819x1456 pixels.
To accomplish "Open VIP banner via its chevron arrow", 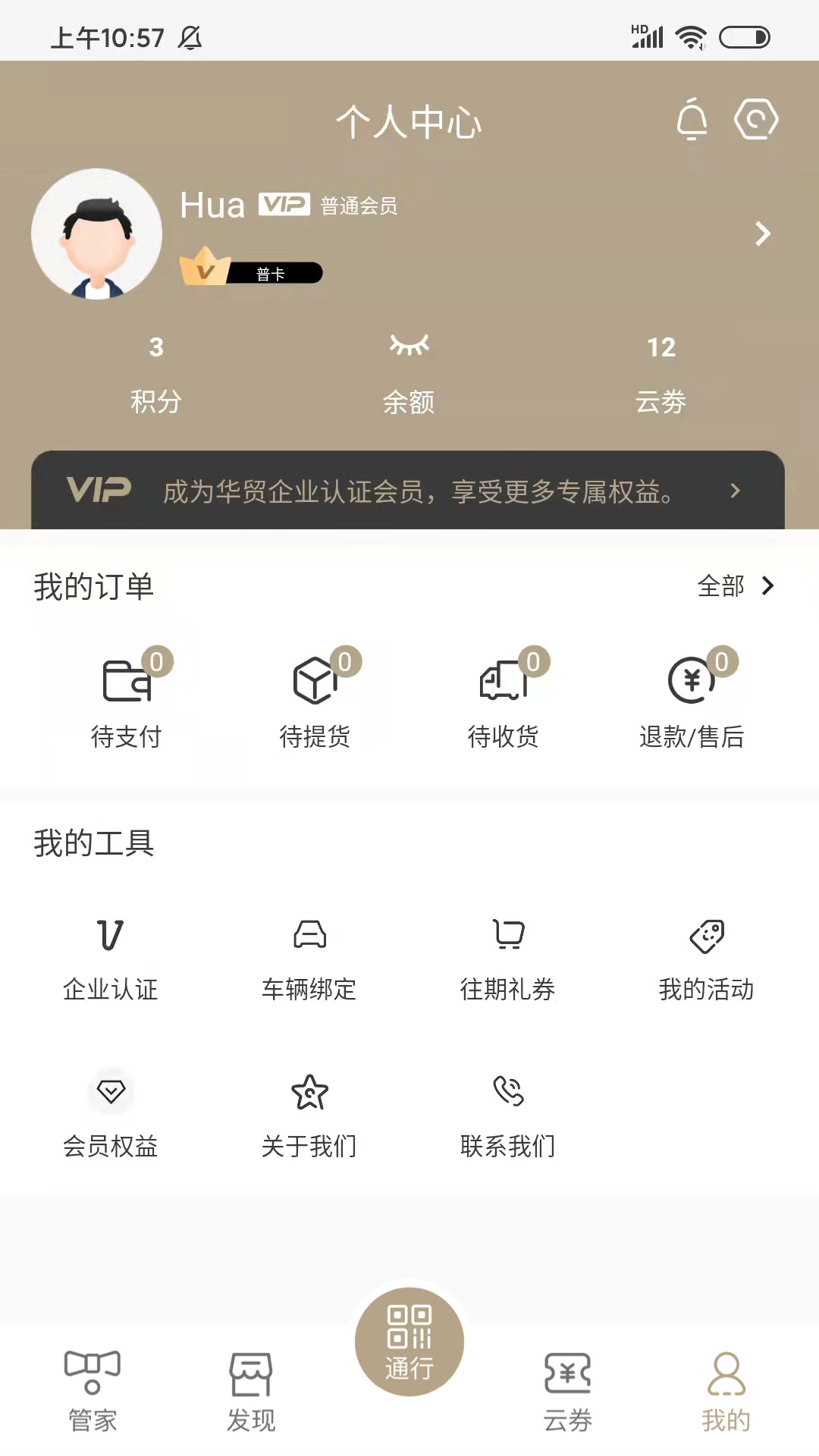I will (734, 491).
